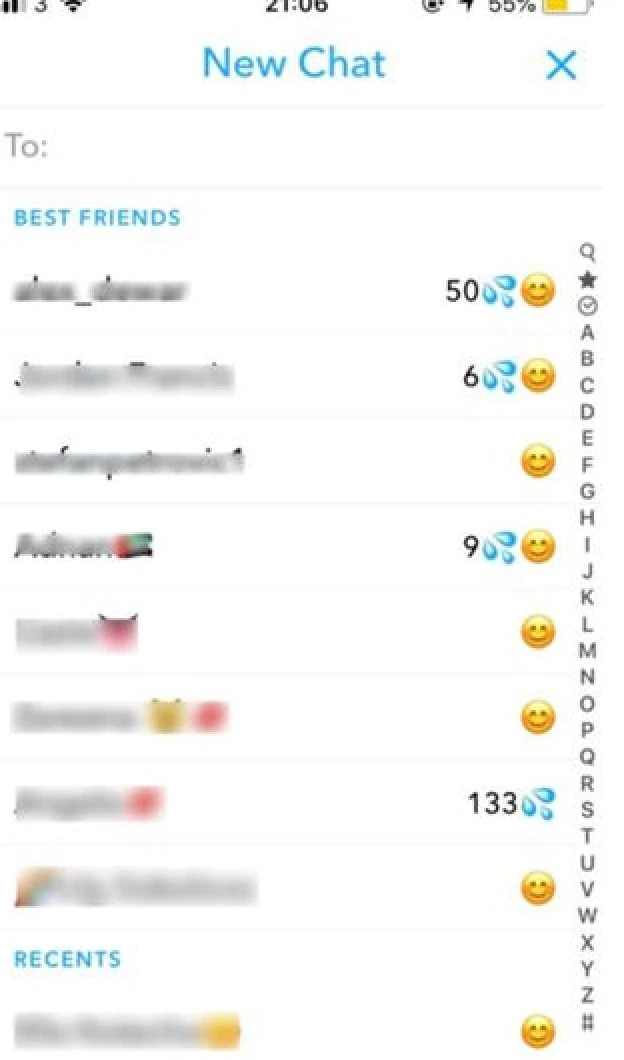The height and width of the screenshot is (1060, 624).
Task: Choose the friend with the 6 streak
Action: [284, 376]
